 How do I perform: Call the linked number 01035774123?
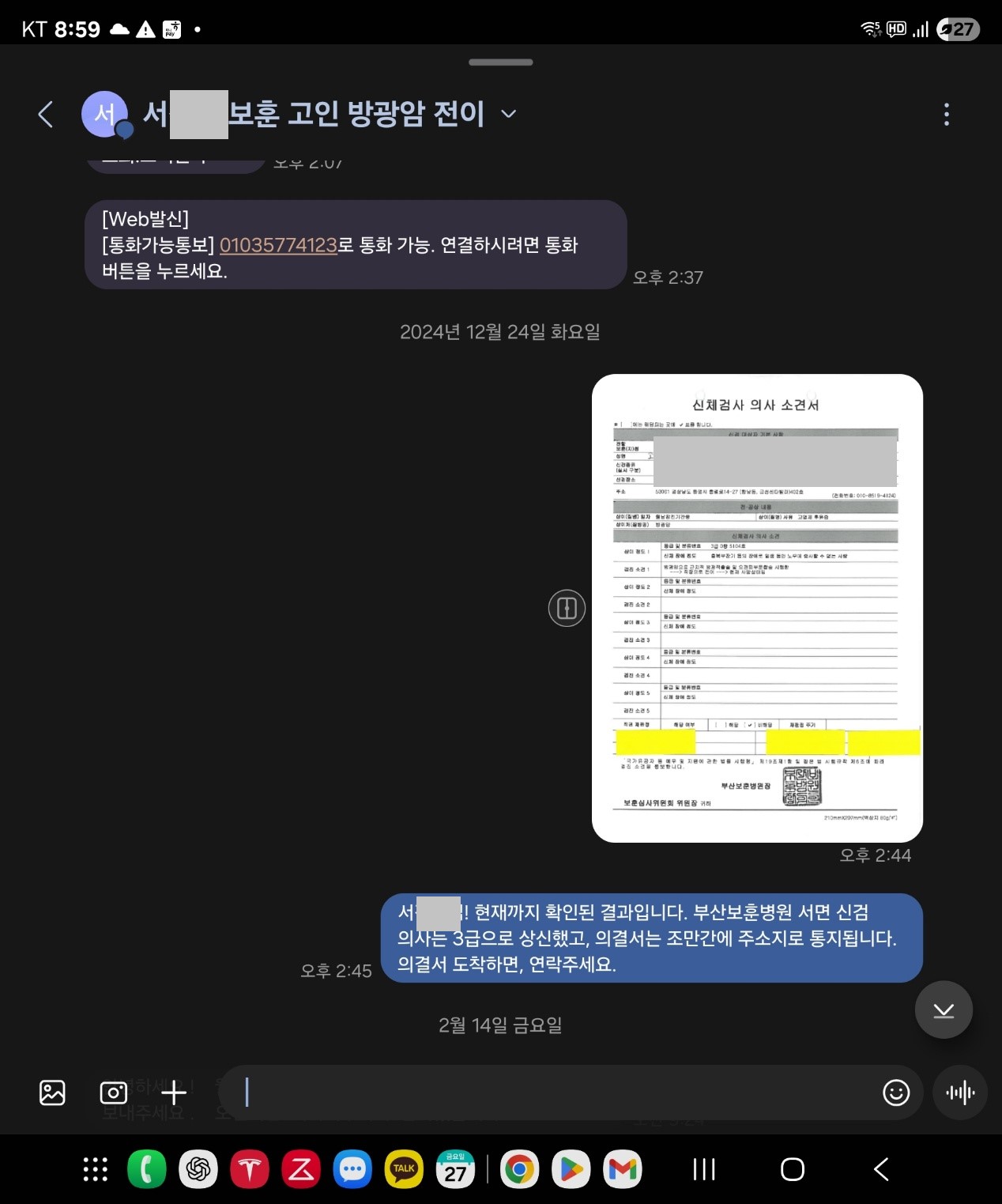(278, 245)
